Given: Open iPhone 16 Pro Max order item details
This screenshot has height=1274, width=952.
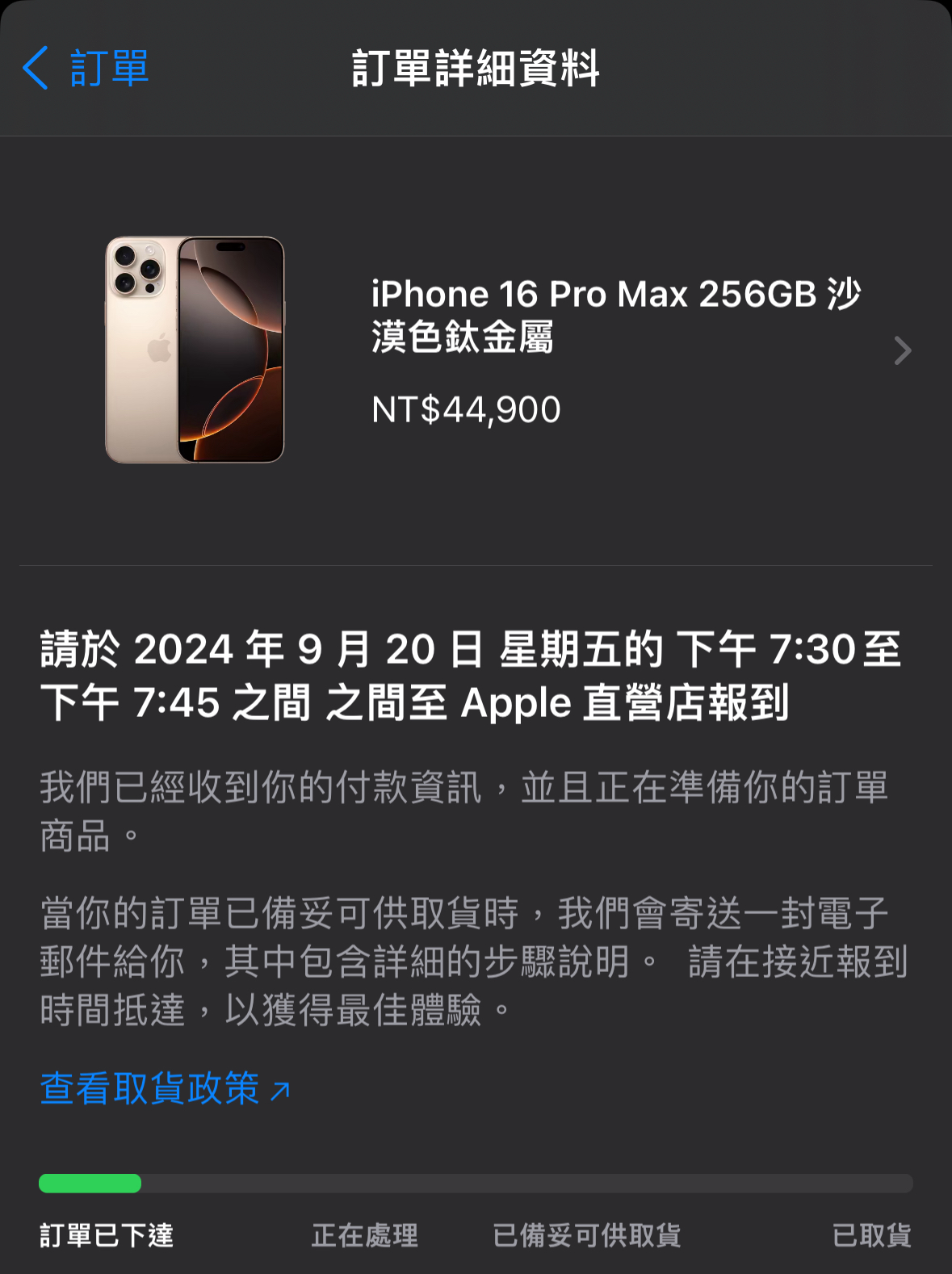Looking at the screenshot, I should [517, 350].
